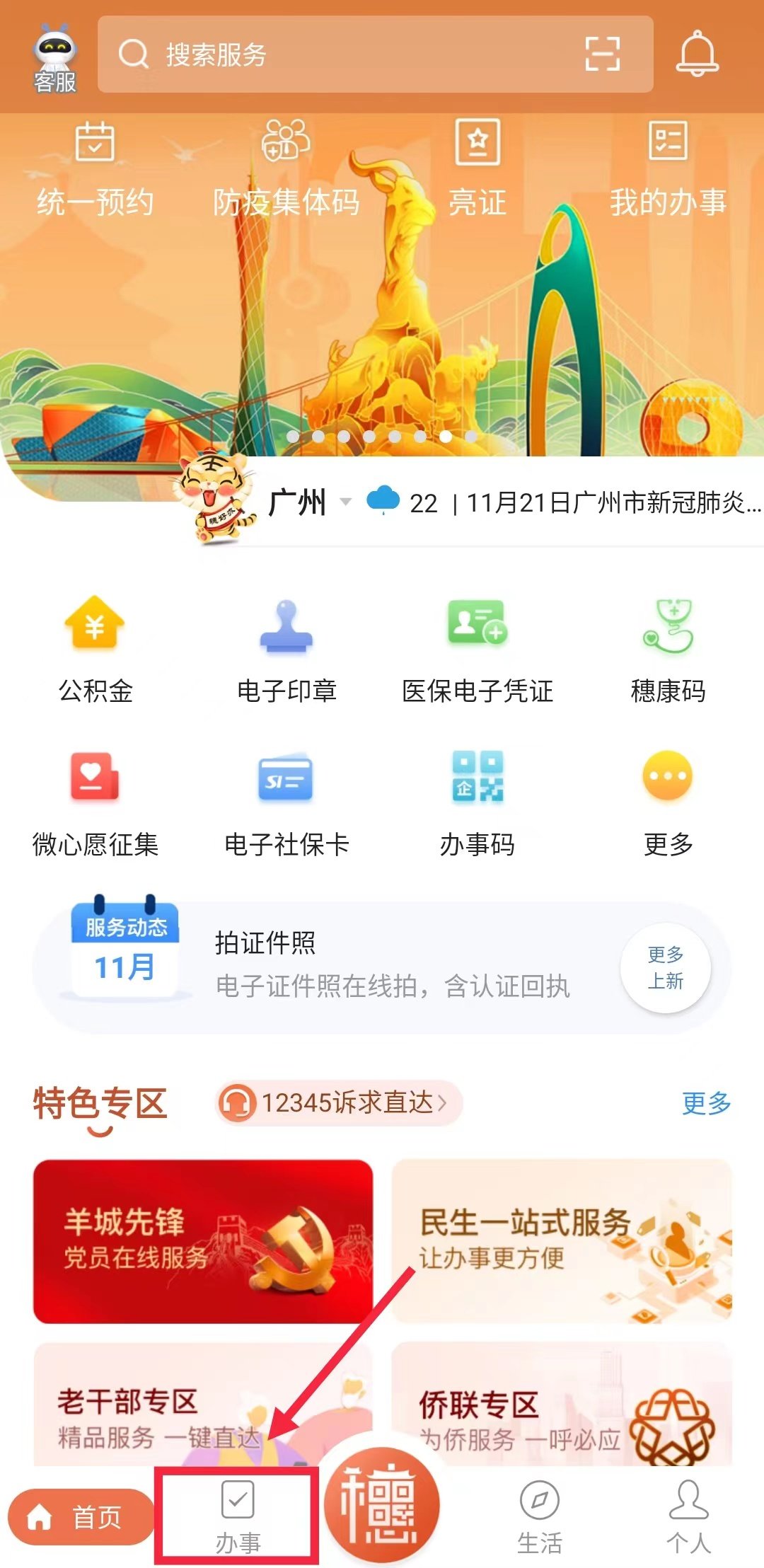
Task: Open 亮证 certificate display
Action: point(477,170)
